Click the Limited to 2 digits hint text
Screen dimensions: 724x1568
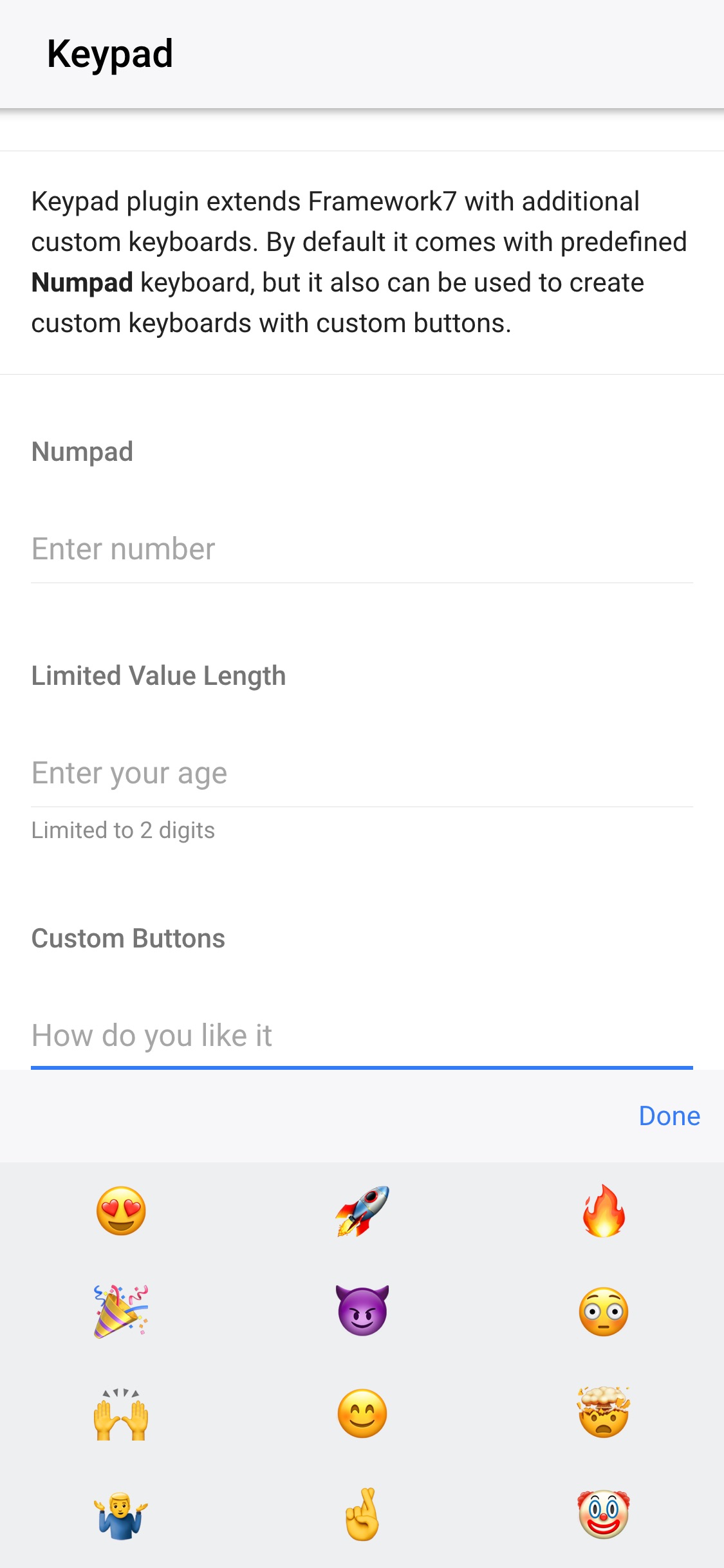pyautogui.click(x=124, y=830)
